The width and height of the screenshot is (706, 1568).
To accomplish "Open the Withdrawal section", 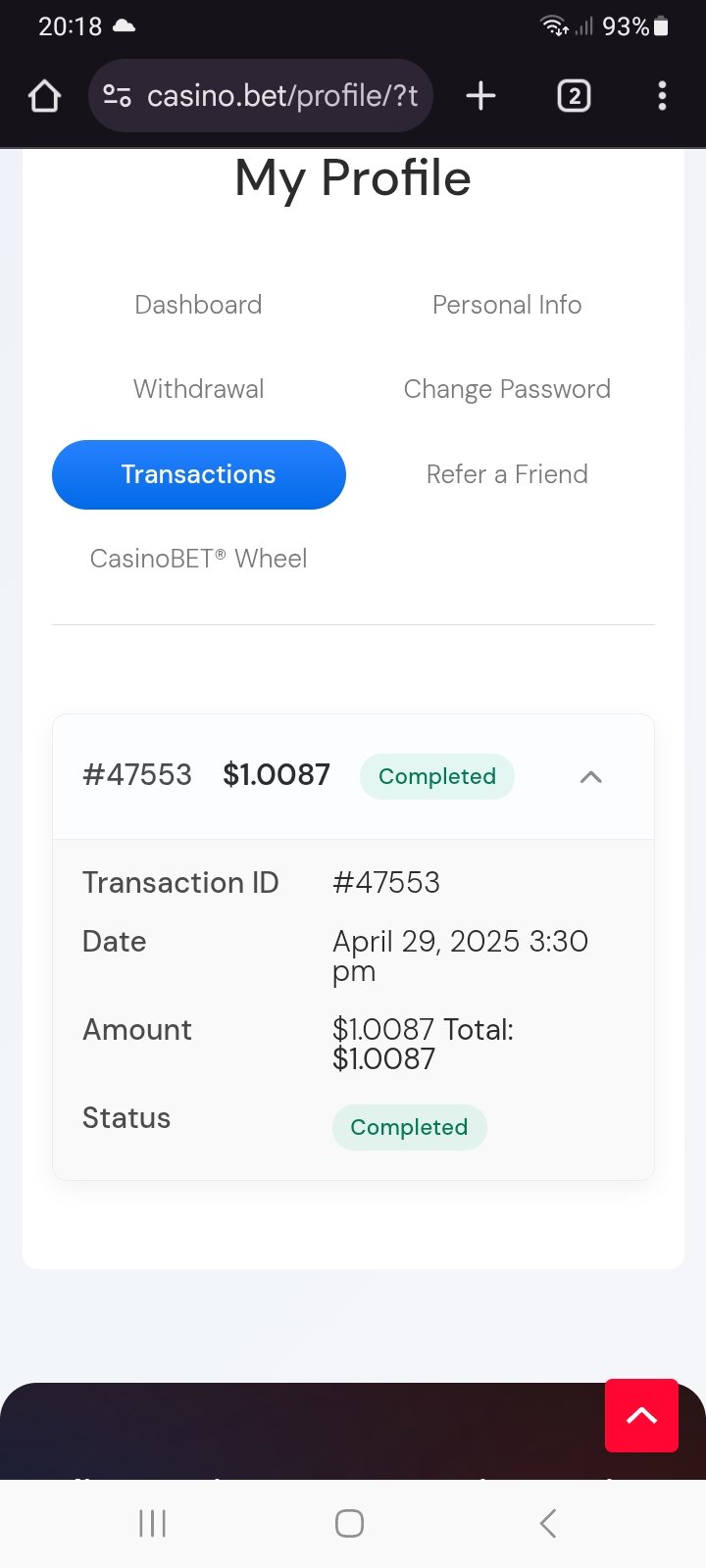I will (198, 389).
